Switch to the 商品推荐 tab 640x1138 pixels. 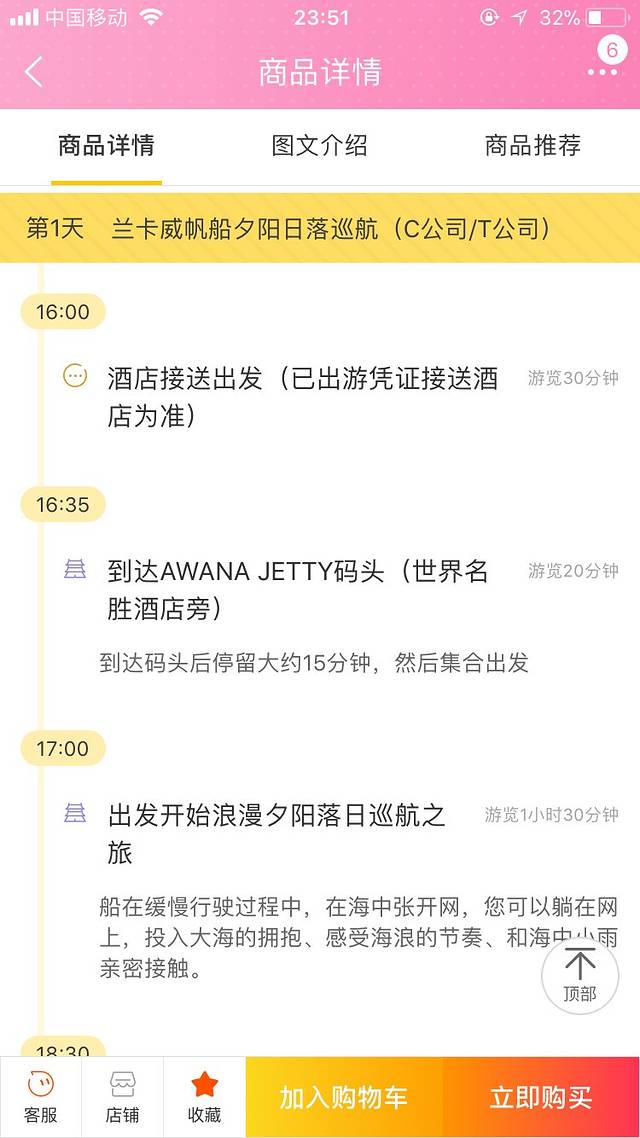[x=533, y=146]
